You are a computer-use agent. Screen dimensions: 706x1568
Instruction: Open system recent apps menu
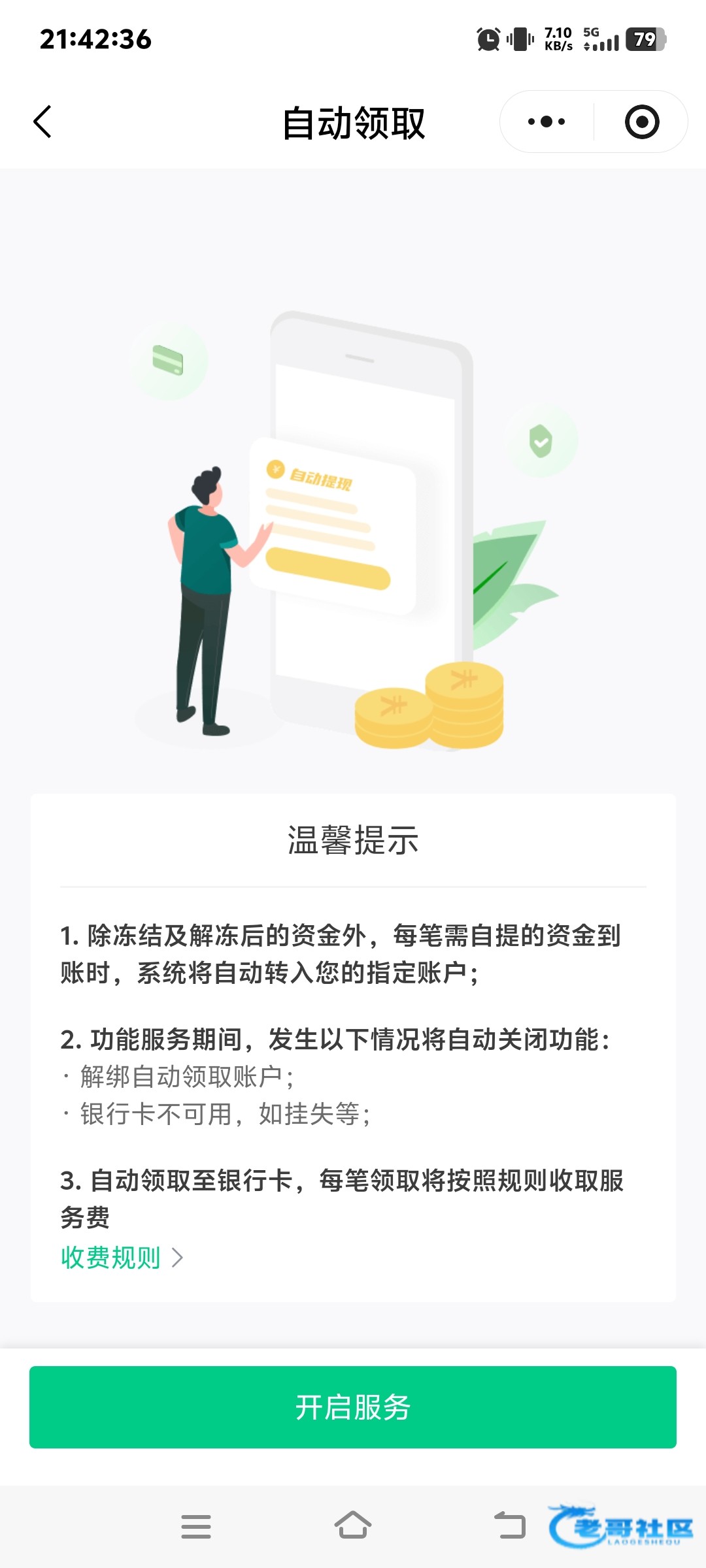(196, 1527)
